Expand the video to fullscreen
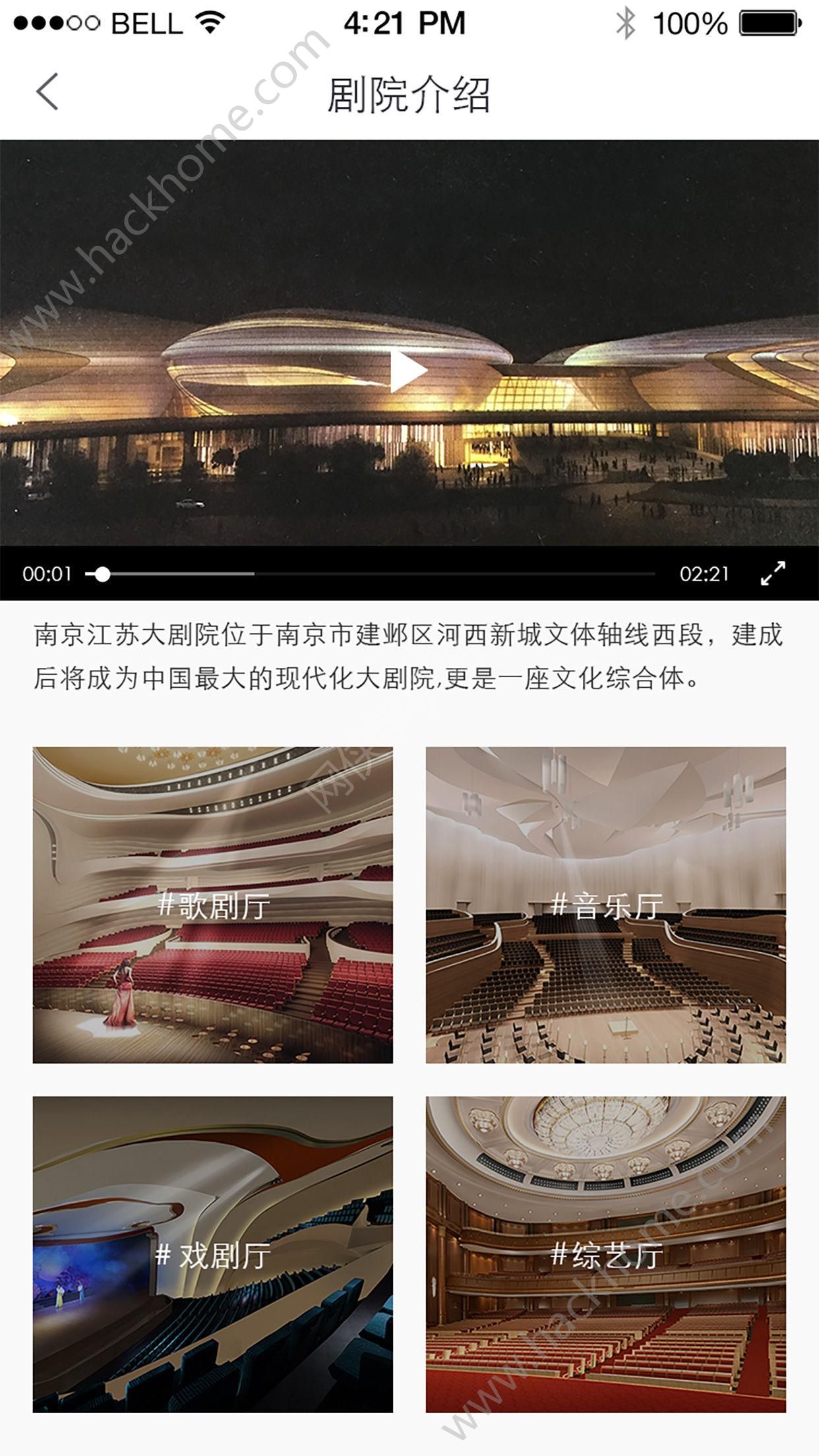The width and height of the screenshot is (819, 1456). click(x=772, y=573)
